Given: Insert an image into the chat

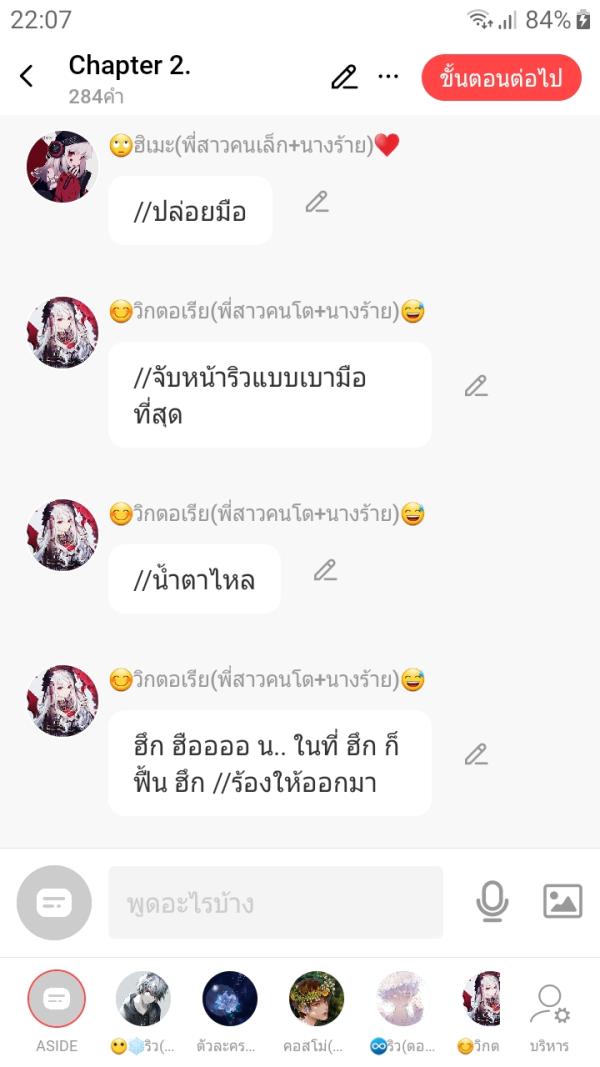Looking at the screenshot, I should point(562,902).
